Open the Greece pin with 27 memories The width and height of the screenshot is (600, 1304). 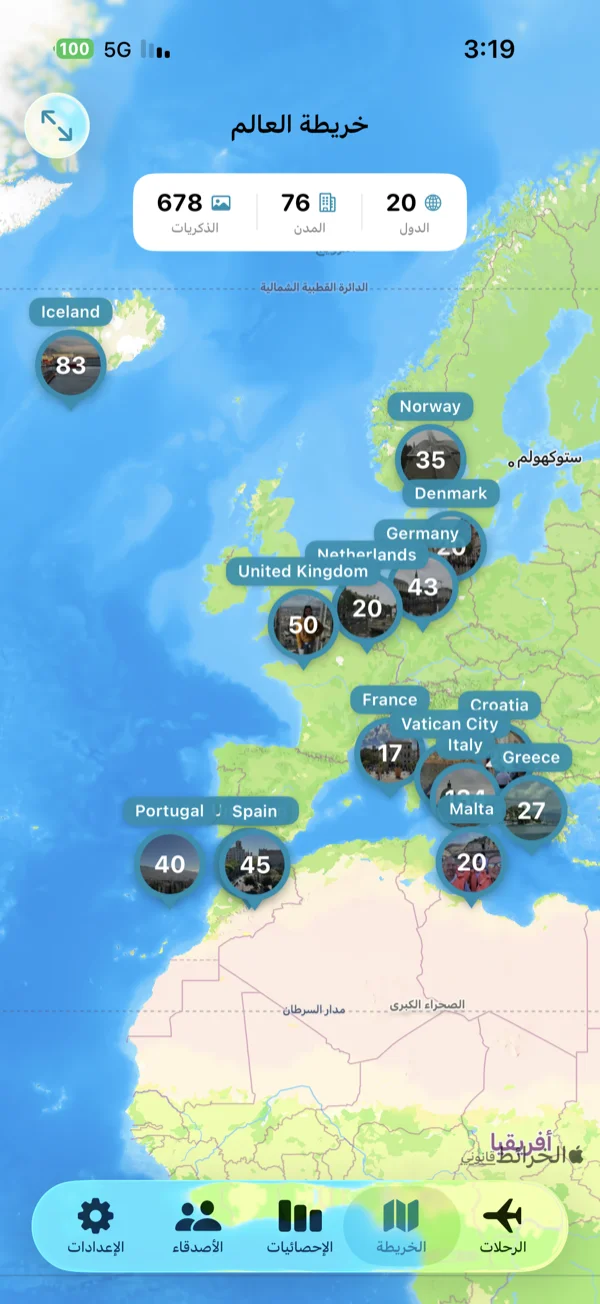[532, 810]
